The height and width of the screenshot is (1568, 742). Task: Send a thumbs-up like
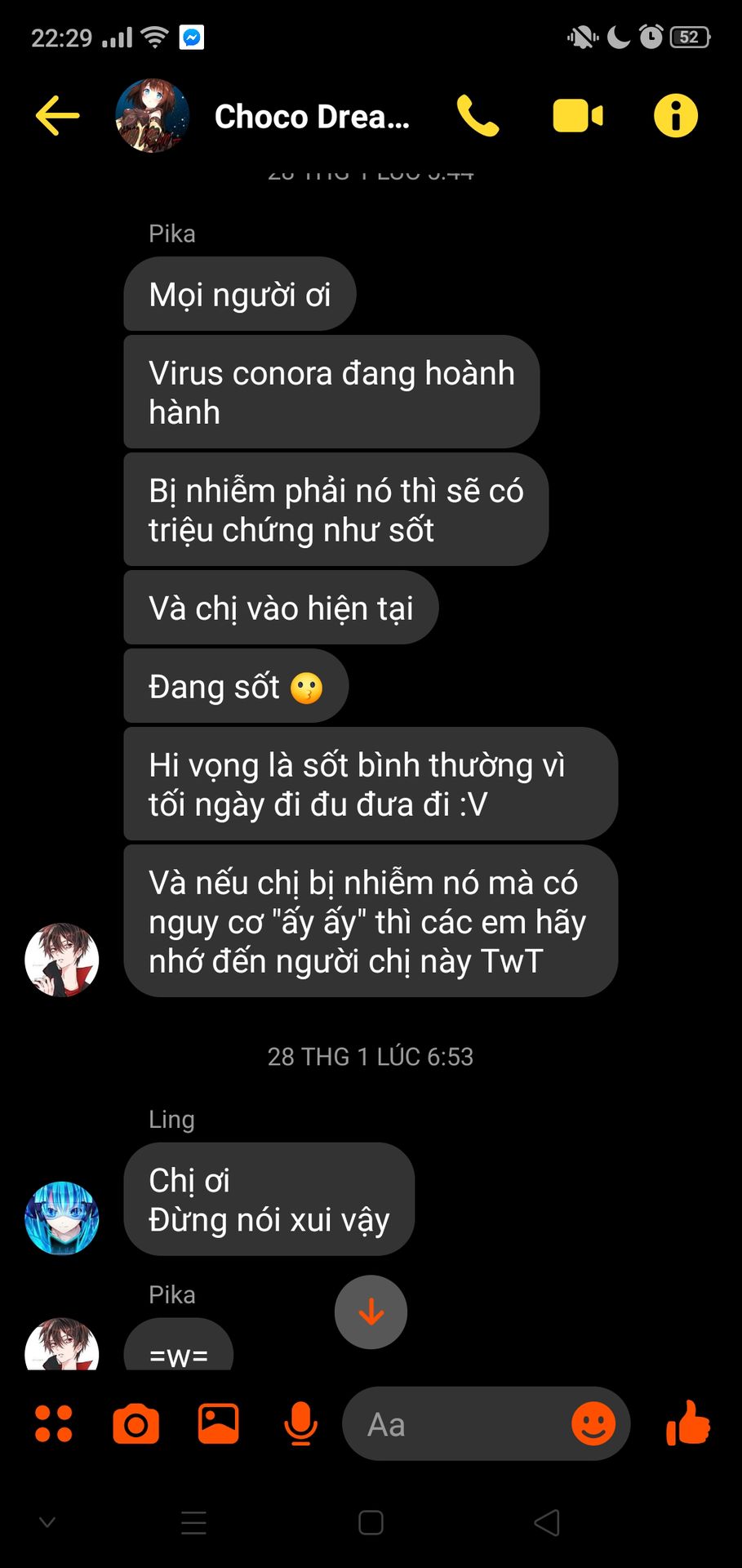click(687, 1423)
